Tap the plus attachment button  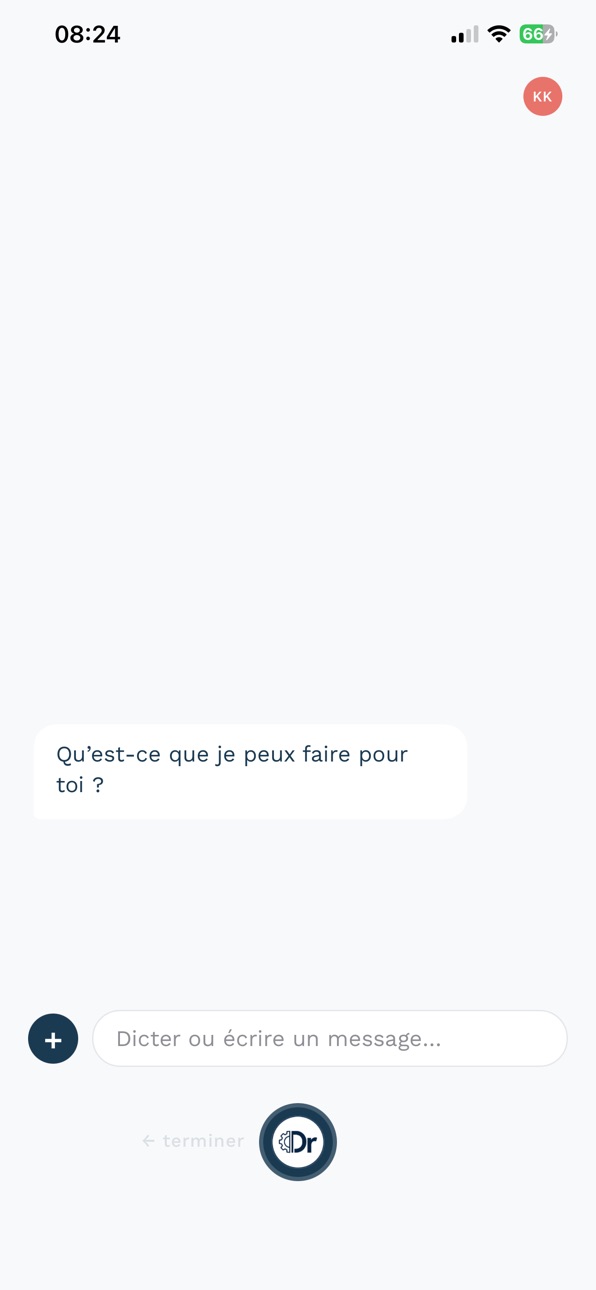[x=53, y=1039]
